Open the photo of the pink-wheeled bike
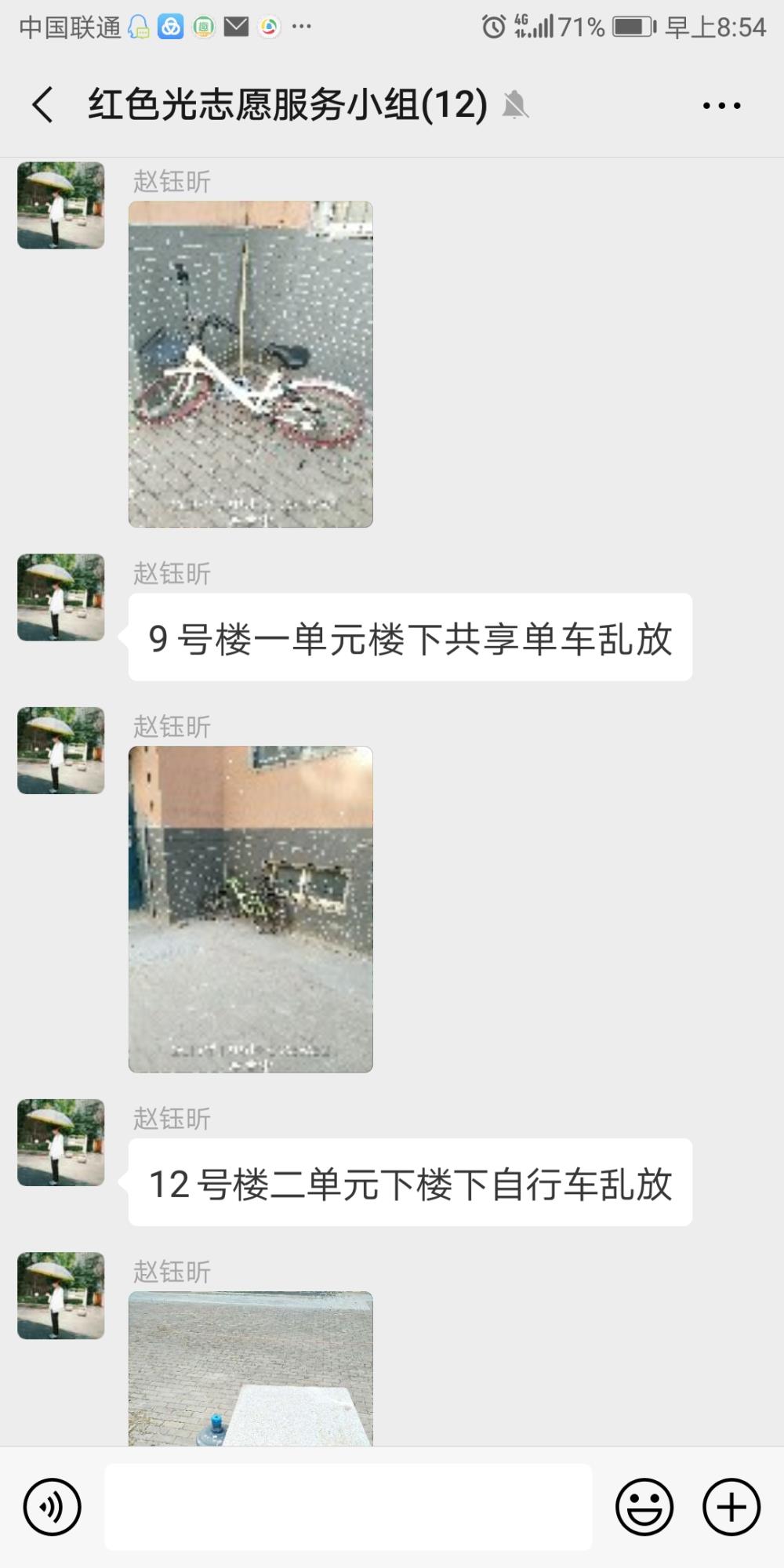The image size is (784, 1568). point(251,364)
